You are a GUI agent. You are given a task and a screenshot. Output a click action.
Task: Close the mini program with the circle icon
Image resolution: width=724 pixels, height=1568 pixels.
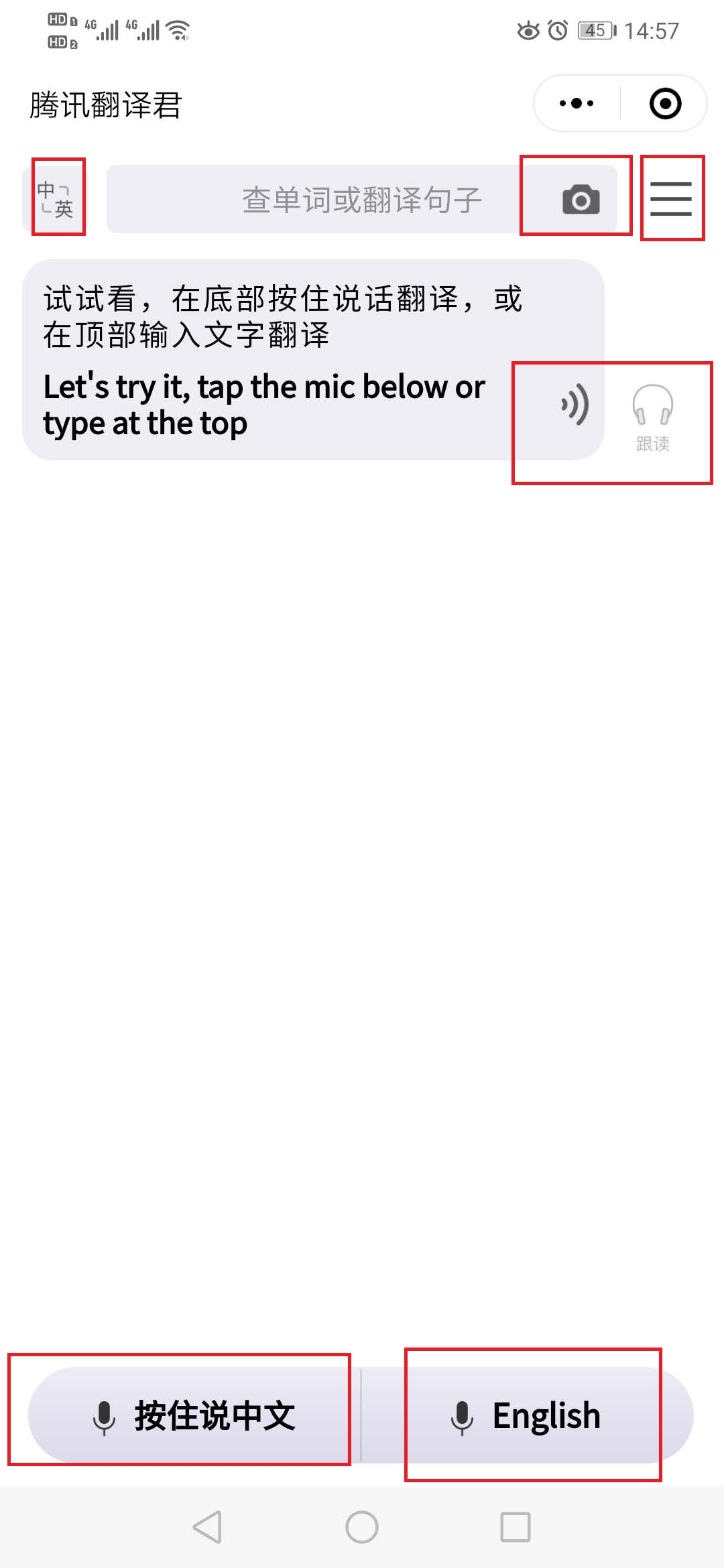click(x=665, y=104)
